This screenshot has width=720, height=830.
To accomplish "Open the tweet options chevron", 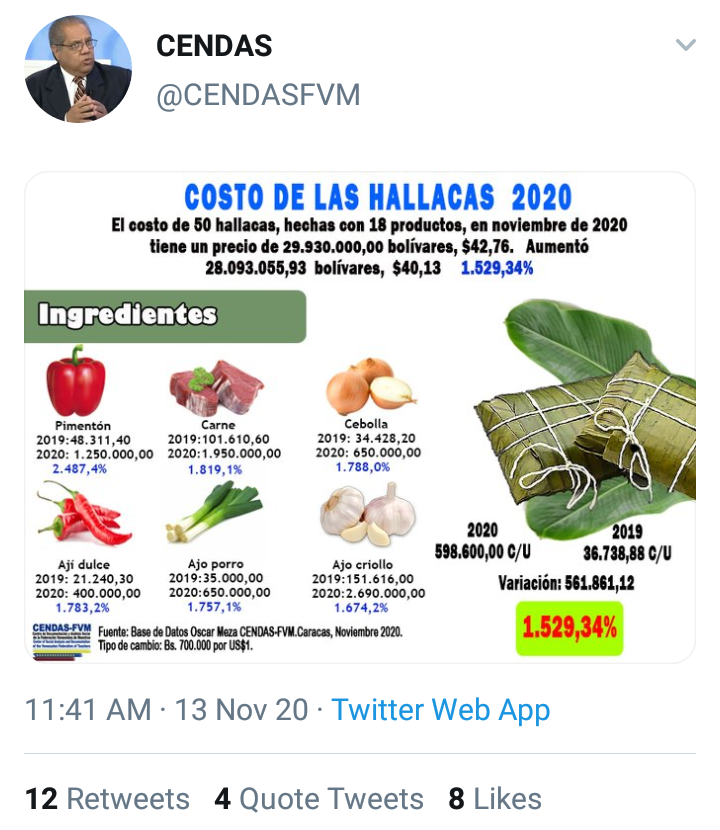I will [685, 46].
